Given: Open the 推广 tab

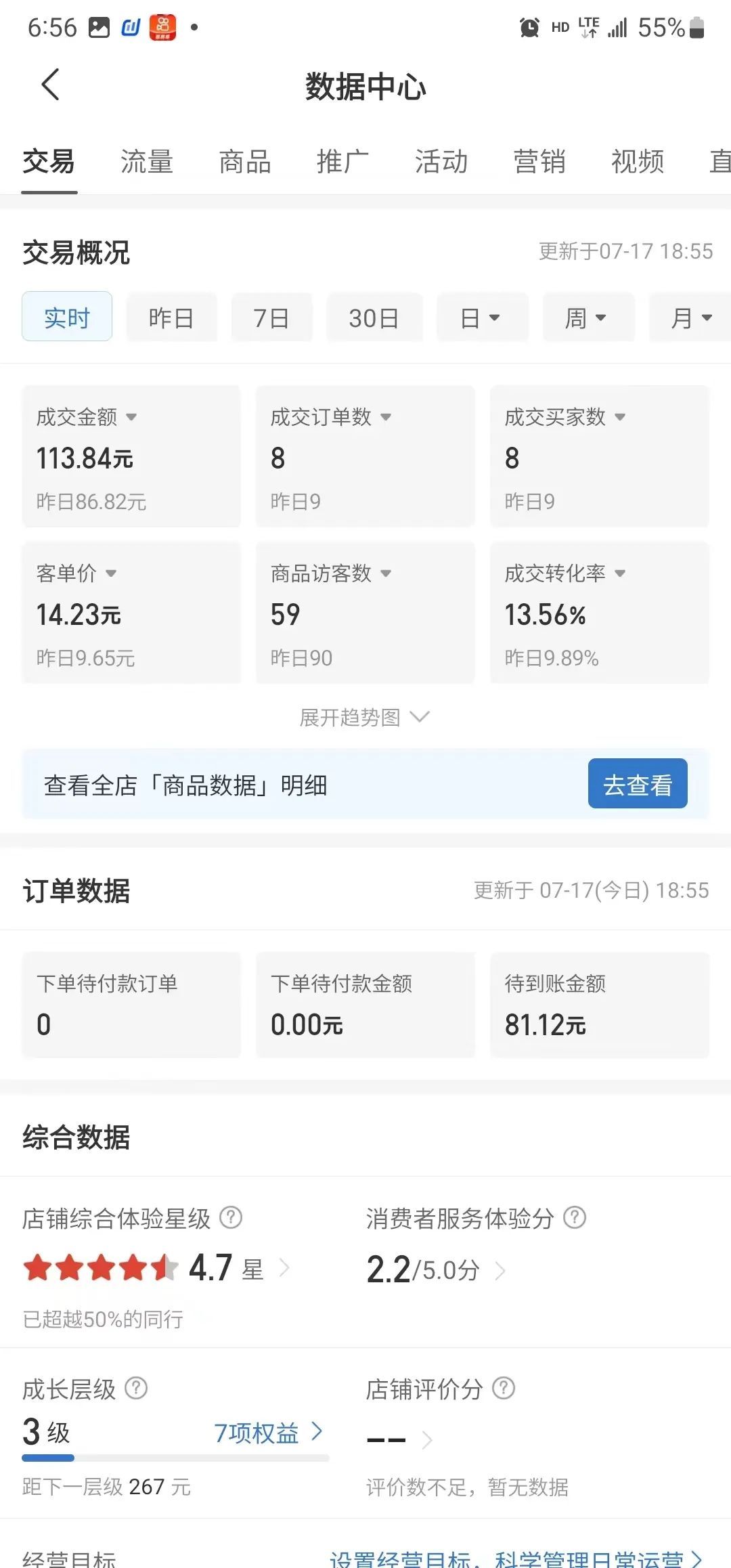Looking at the screenshot, I should coord(342,161).
